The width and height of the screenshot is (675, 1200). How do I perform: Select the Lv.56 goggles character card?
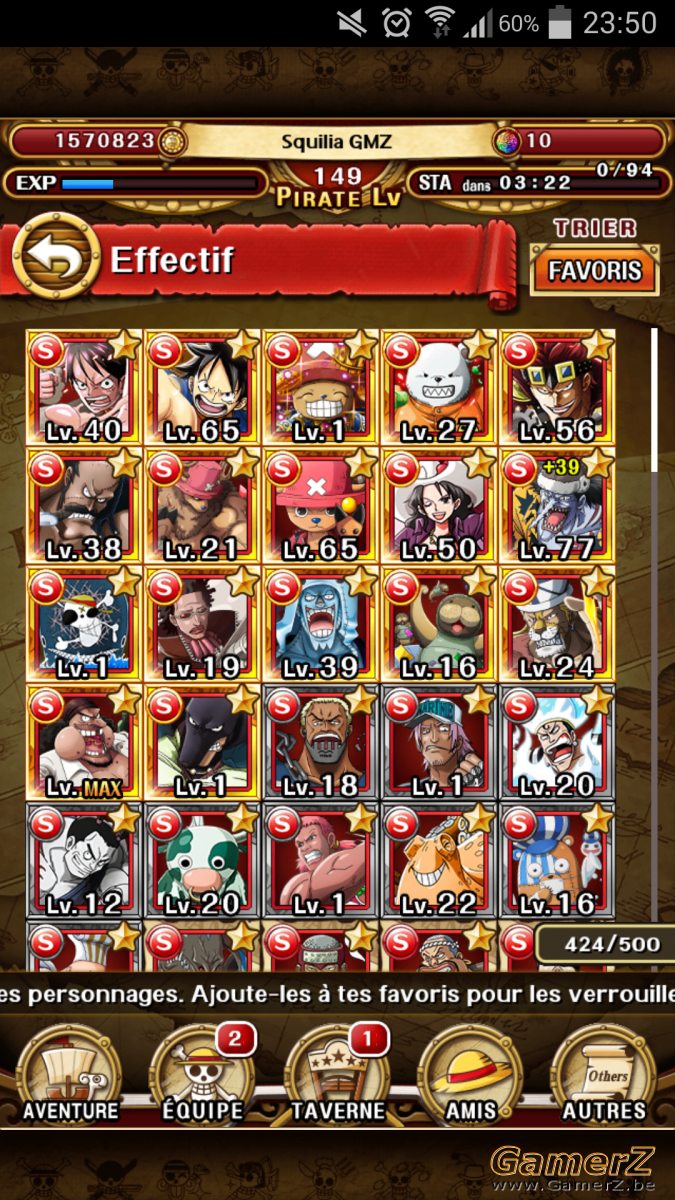coord(557,389)
